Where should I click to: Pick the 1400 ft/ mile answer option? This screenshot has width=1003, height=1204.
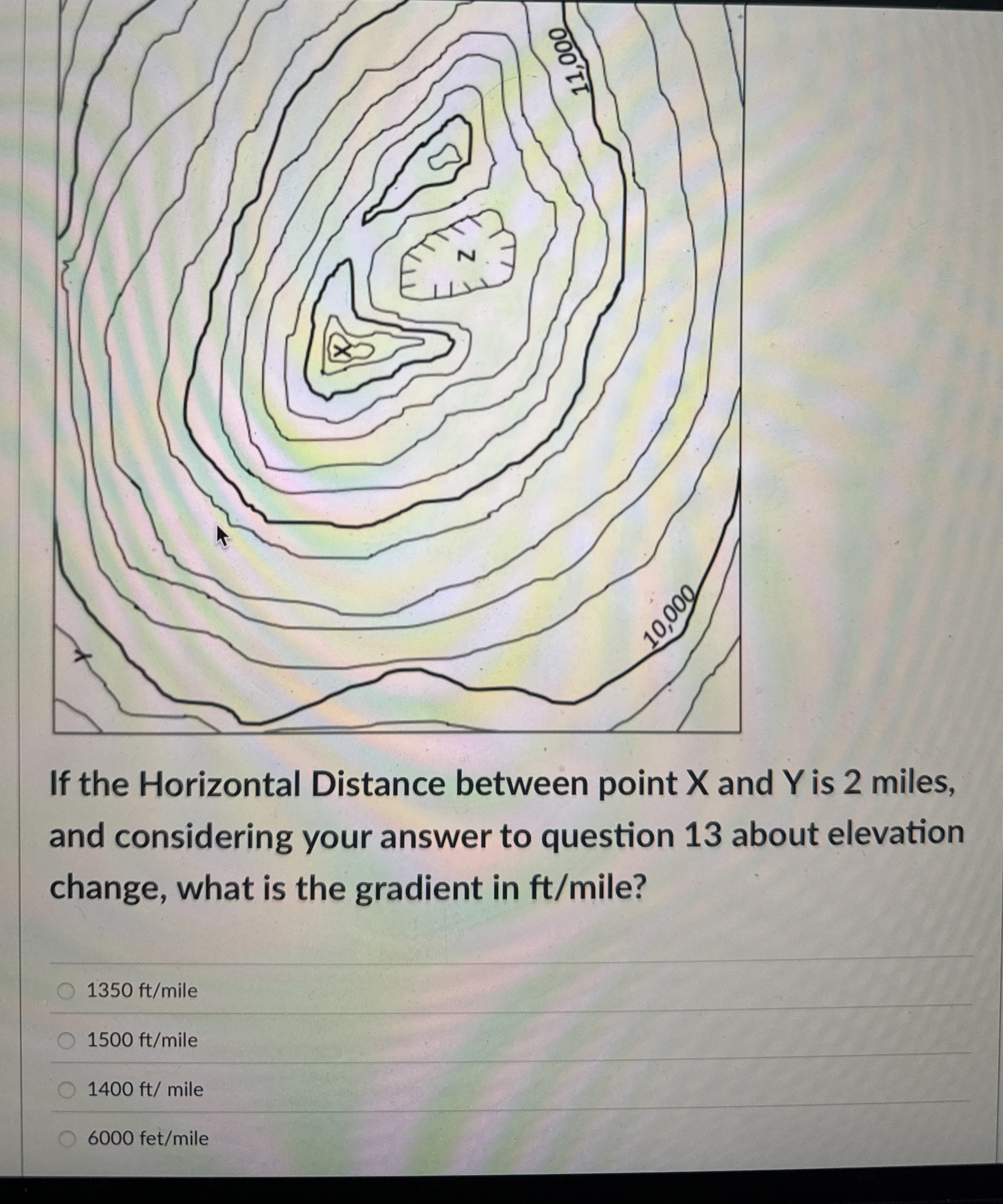pyautogui.click(x=68, y=1089)
